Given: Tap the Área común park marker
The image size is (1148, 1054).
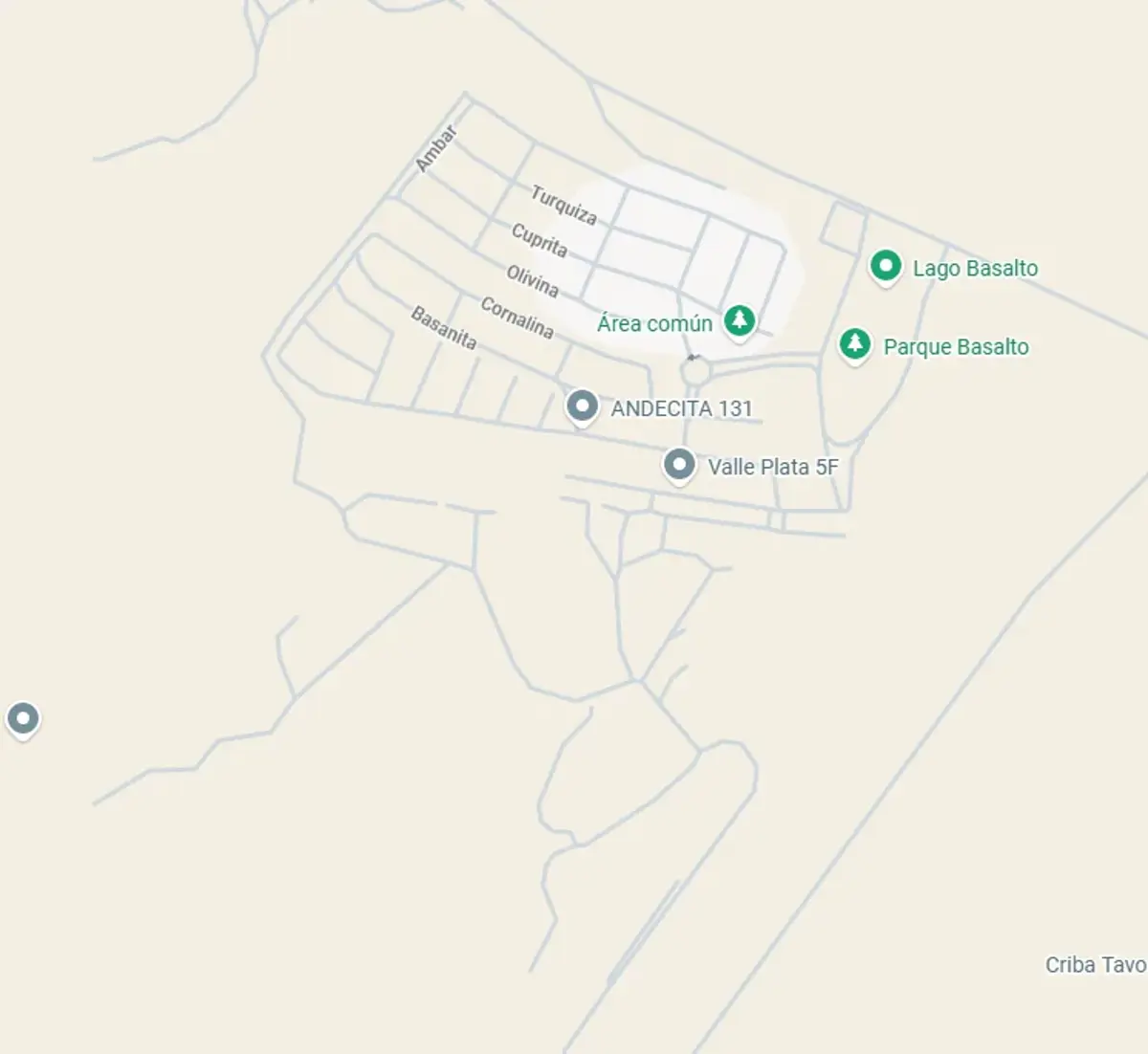Looking at the screenshot, I should click(738, 322).
